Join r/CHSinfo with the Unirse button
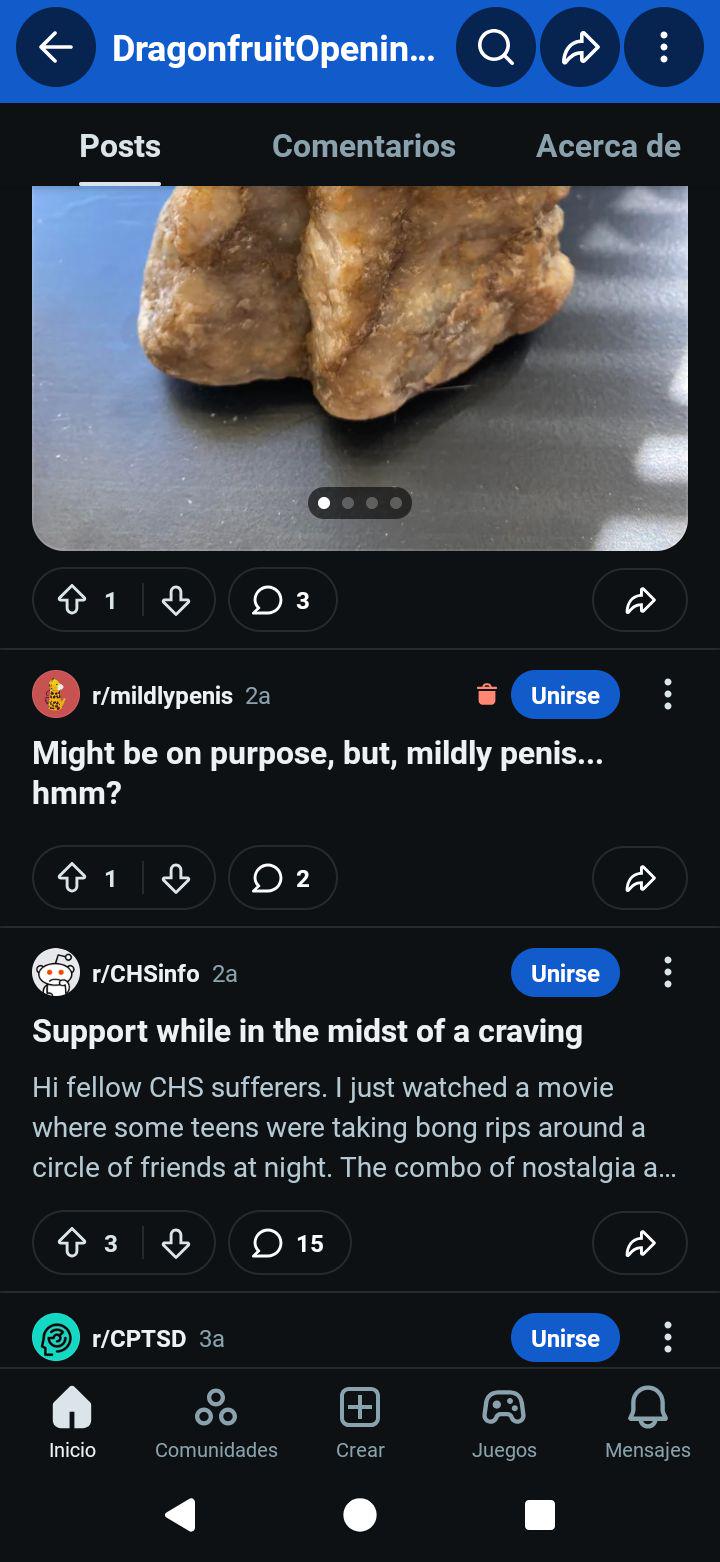 coord(564,972)
